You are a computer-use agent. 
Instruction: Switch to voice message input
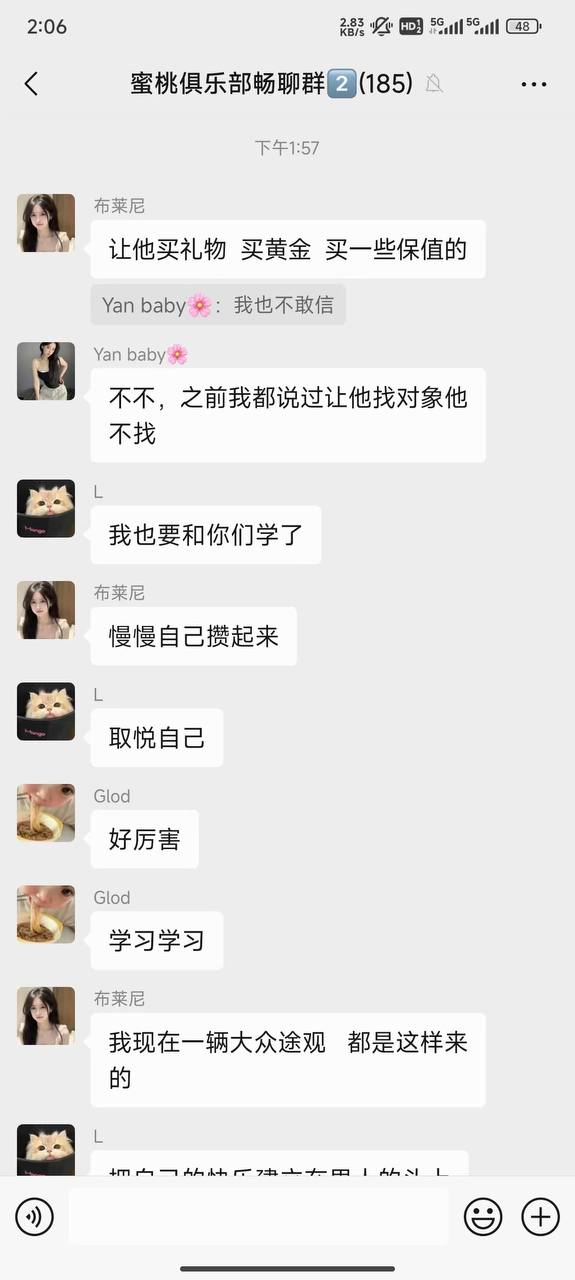point(34,1217)
